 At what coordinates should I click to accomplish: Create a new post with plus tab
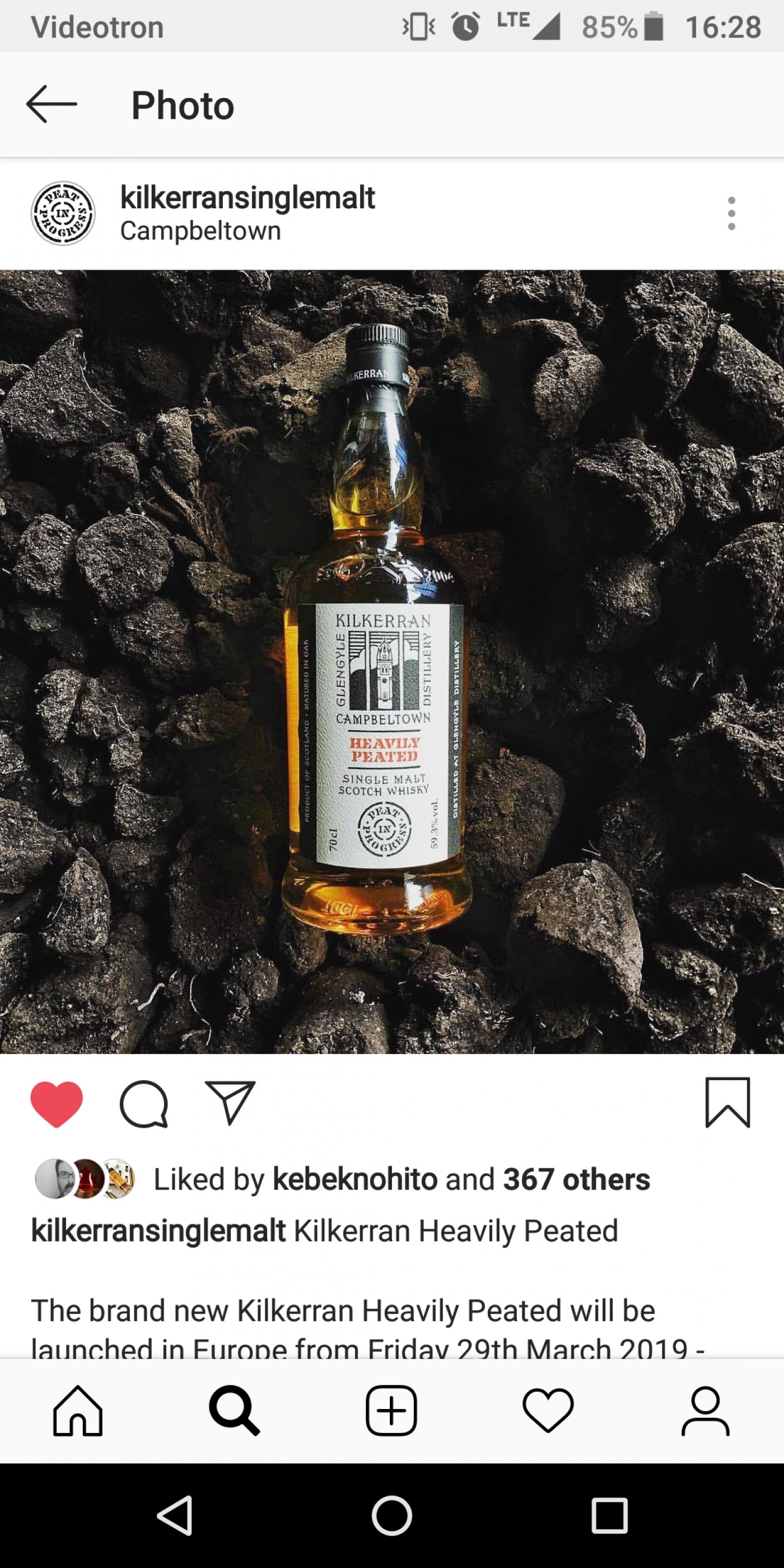click(x=391, y=1411)
